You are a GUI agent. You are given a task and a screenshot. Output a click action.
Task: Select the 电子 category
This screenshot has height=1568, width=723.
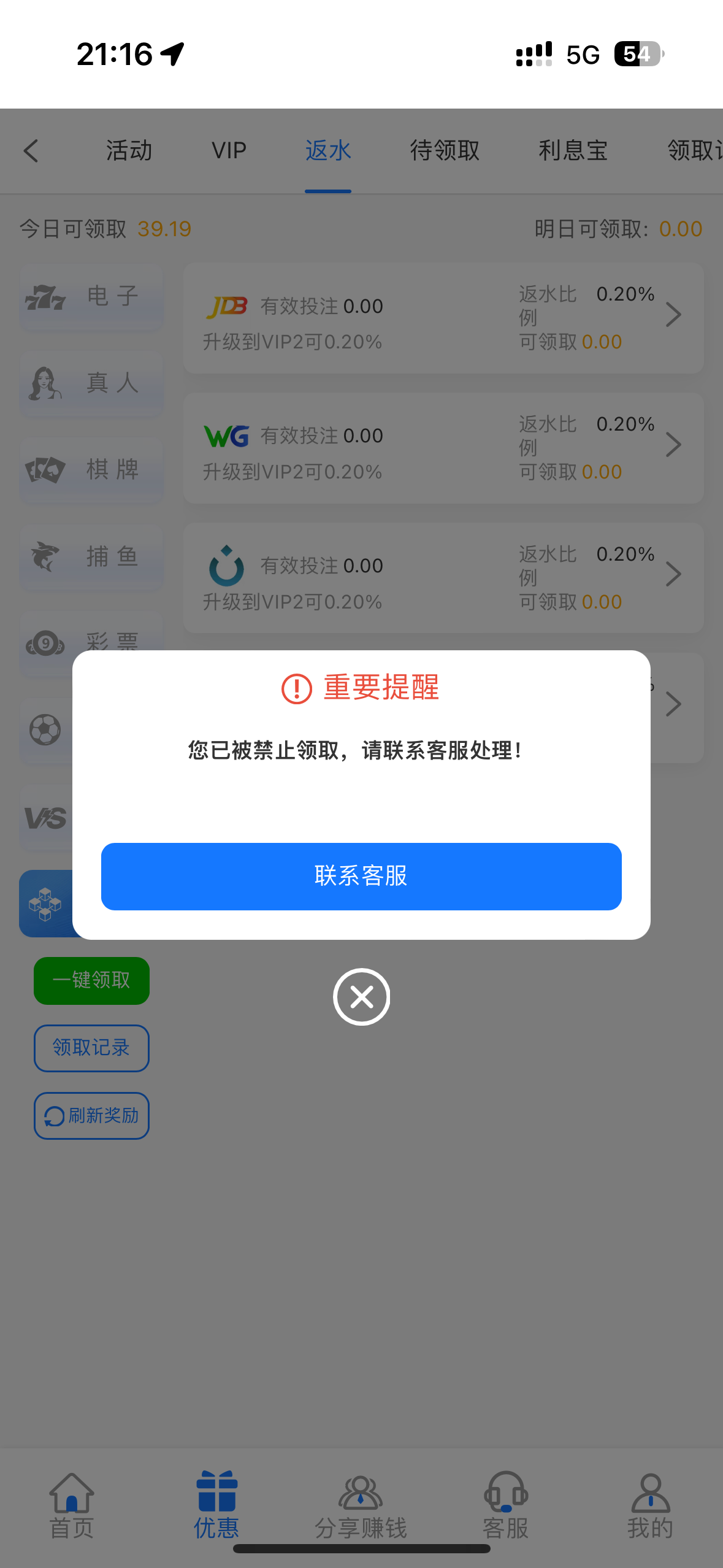tap(92, 297)
